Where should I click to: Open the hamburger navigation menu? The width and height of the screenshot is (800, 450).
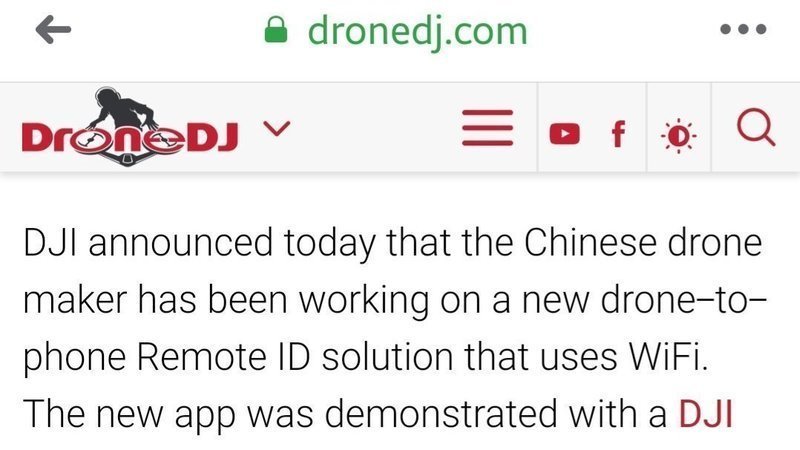[487, 131]
